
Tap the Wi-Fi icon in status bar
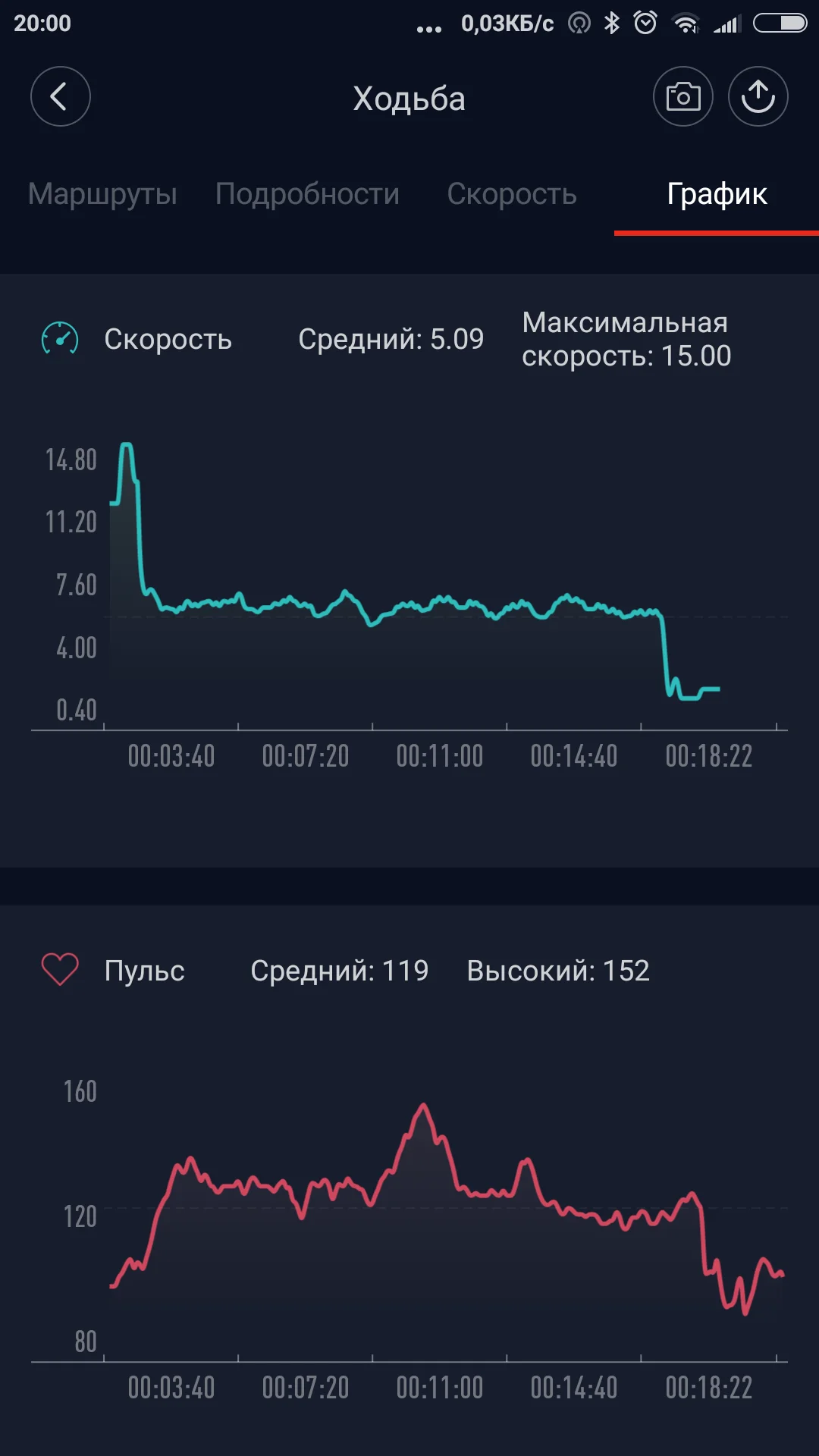point(687,24)
